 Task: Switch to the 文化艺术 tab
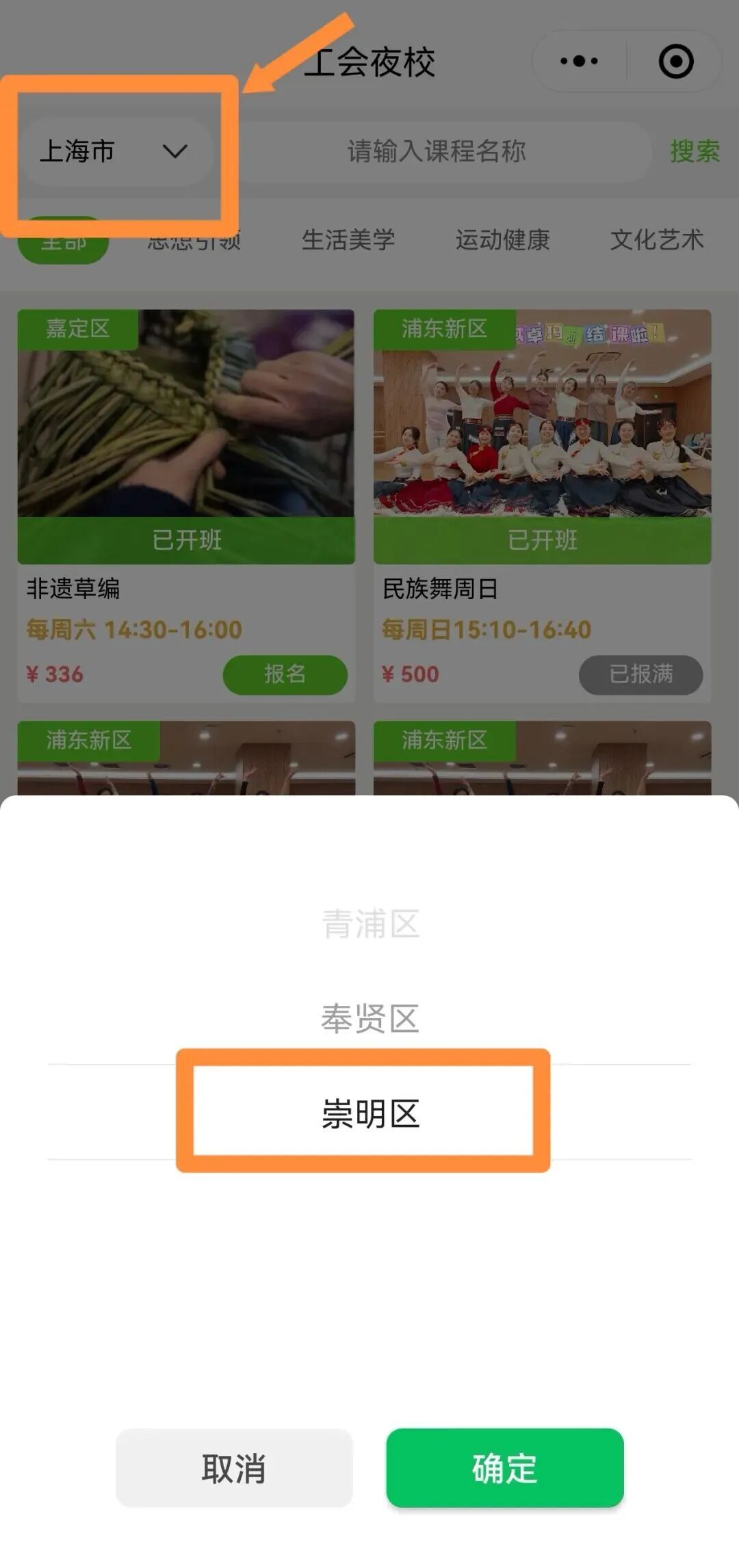(x=657, y=240)
